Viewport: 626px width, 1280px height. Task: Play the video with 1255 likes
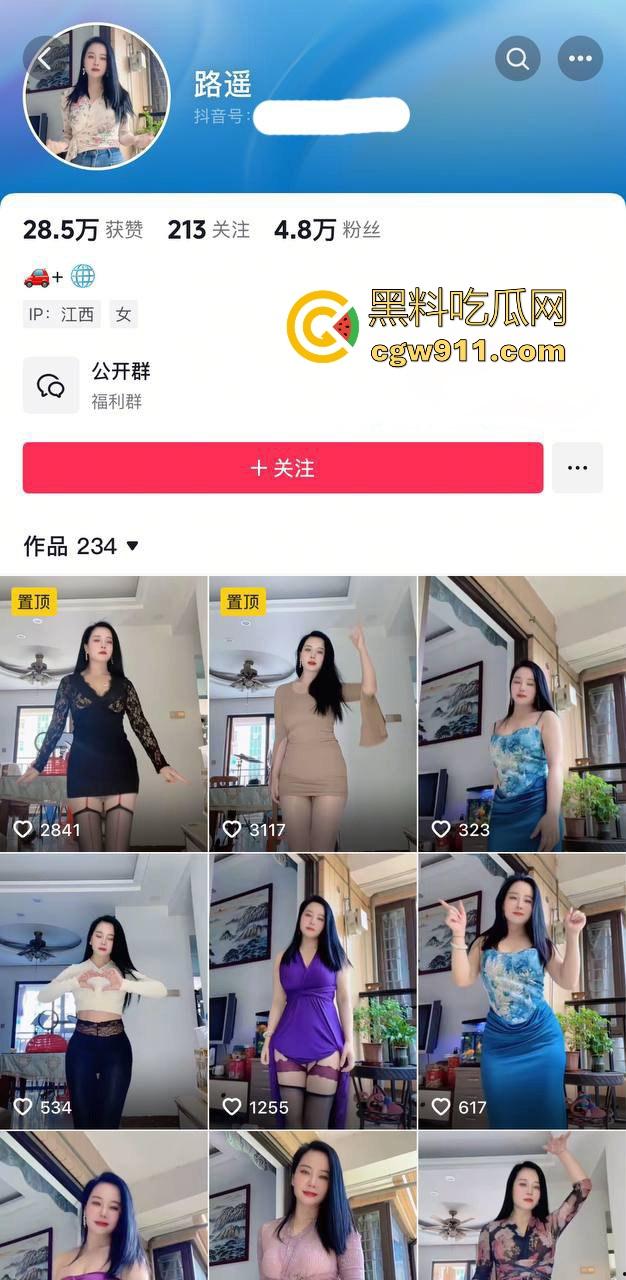[312, 990]
